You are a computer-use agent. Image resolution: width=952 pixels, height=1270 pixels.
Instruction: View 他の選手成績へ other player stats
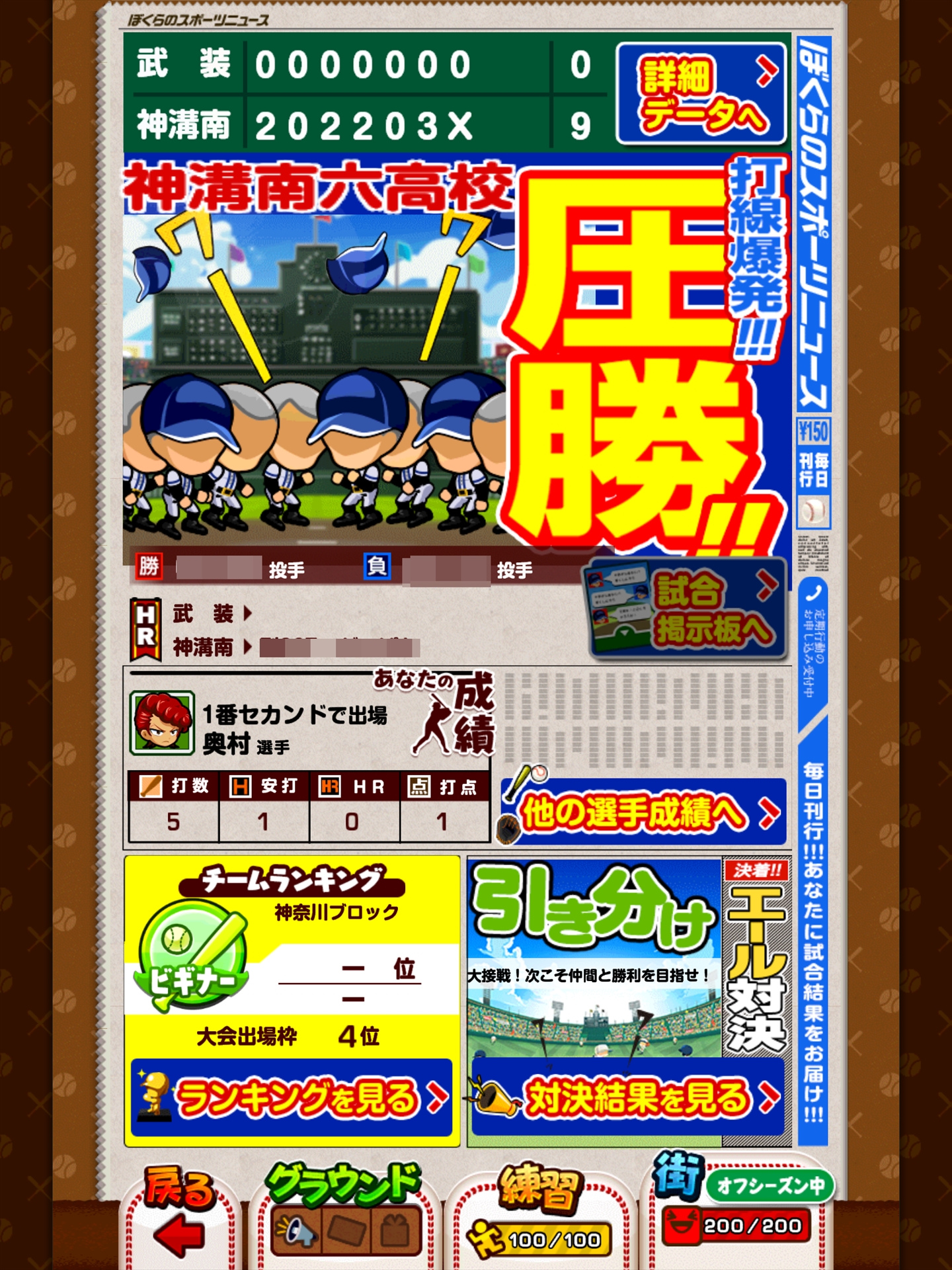coord(645,812)
